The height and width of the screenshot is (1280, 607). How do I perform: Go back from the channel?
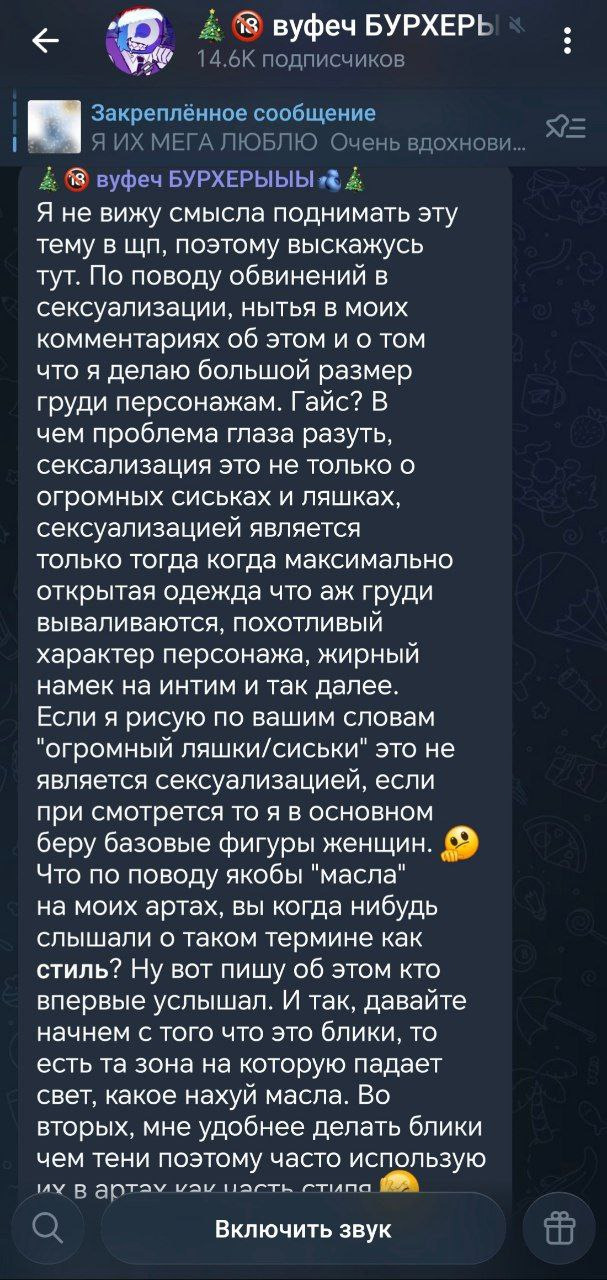(x=45, y=40)
